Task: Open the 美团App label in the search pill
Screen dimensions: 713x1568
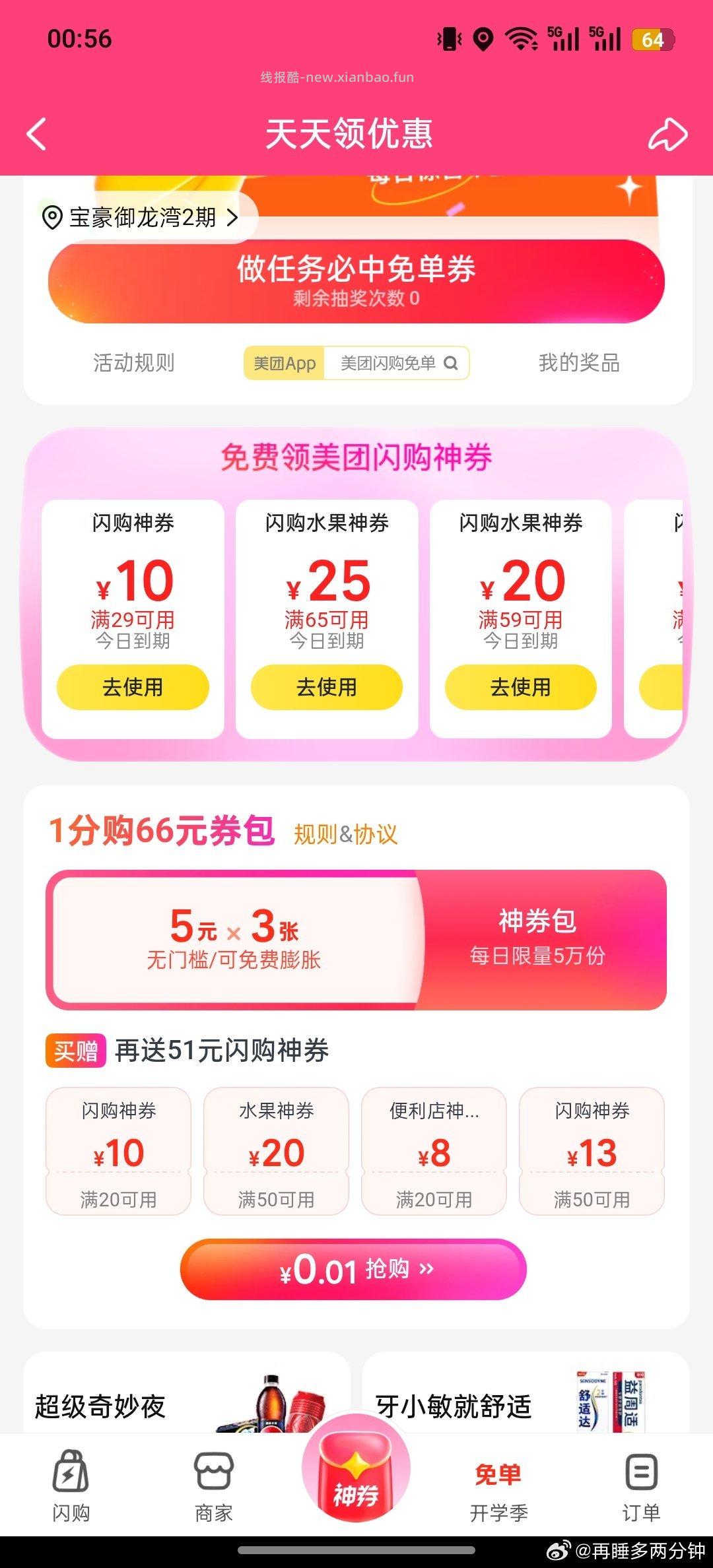Action: [x=283, y=363]
